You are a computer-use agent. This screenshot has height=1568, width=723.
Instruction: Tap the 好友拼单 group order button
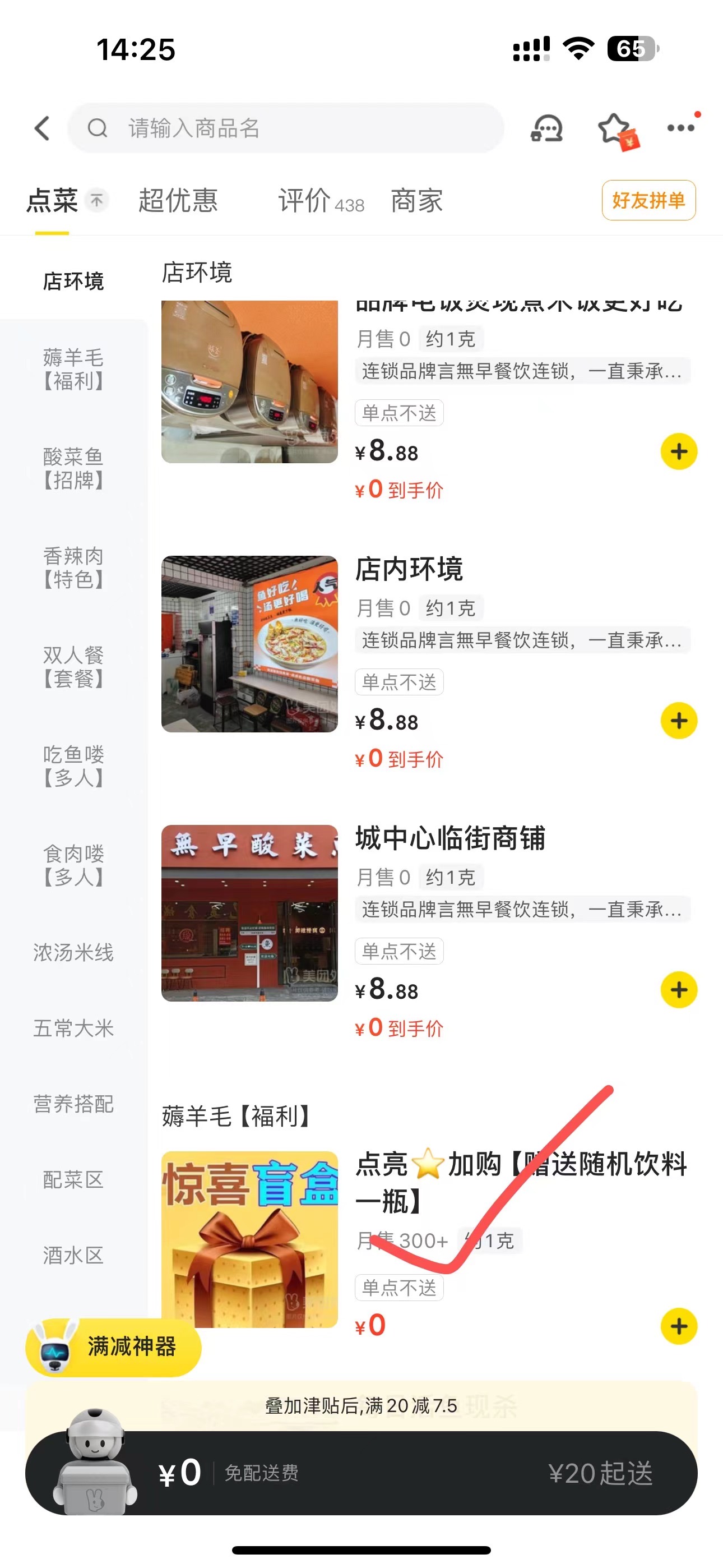(648, 200)
